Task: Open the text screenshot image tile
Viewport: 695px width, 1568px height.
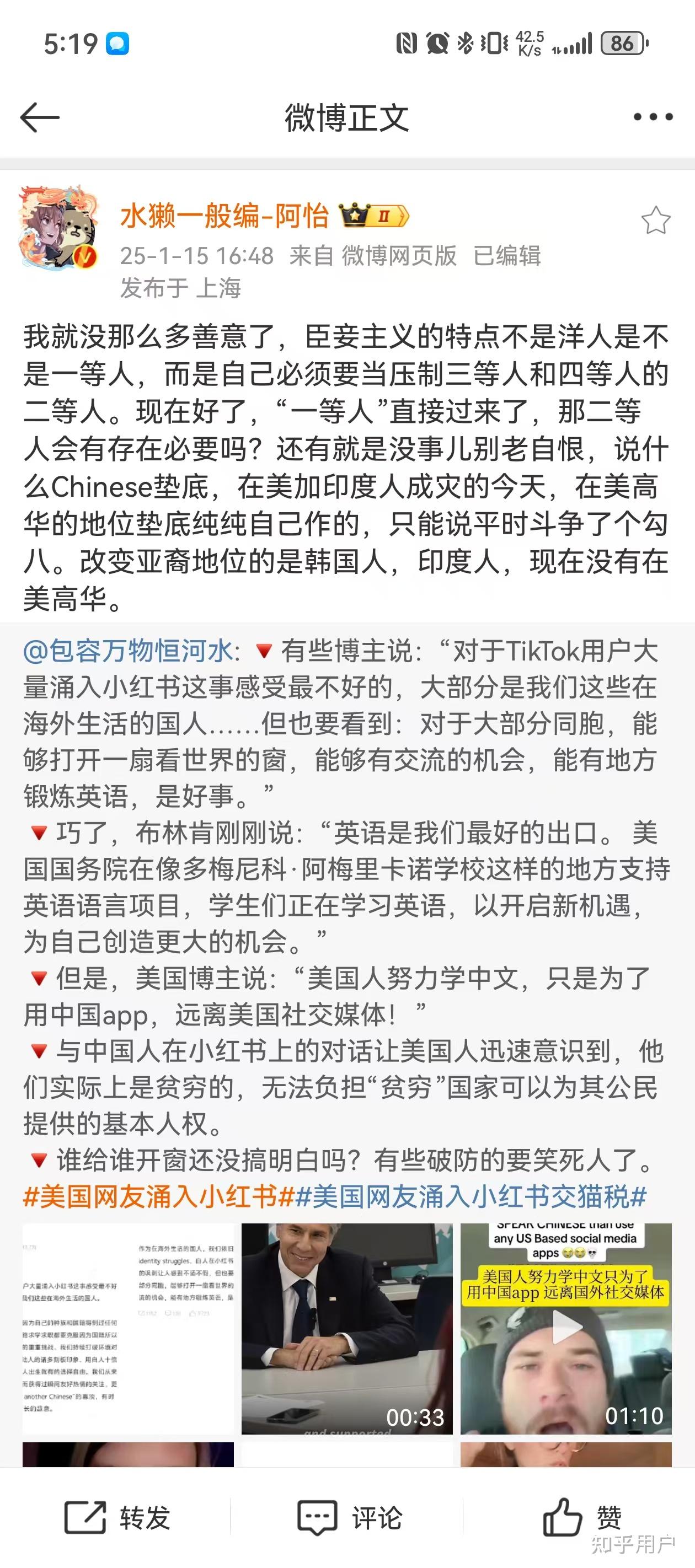Action: tap(128, 1328)
